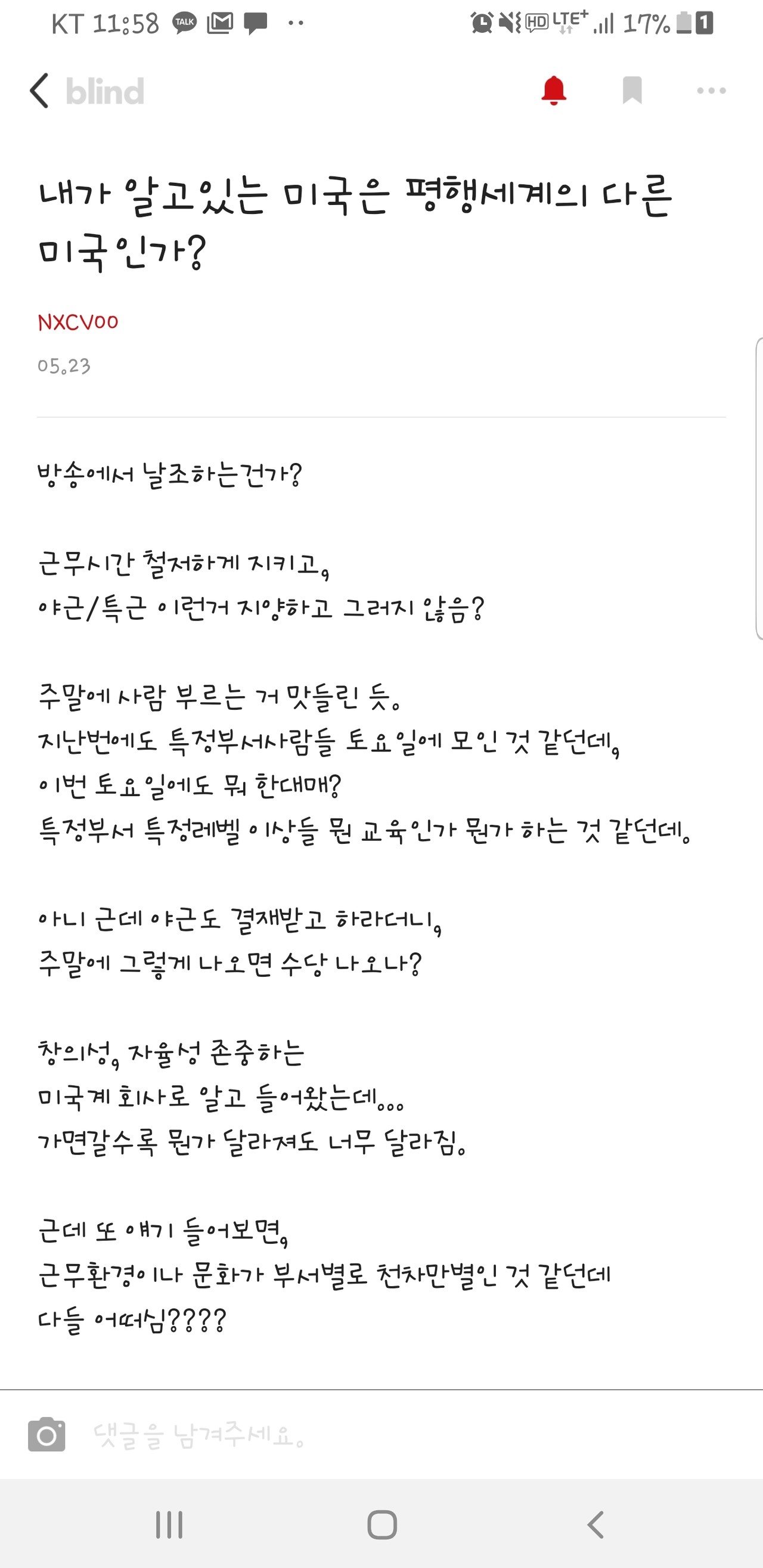Tap the Gmail icon in the status bar
This screenshot has height=1568, width=763.
click(x=221, y=21)
